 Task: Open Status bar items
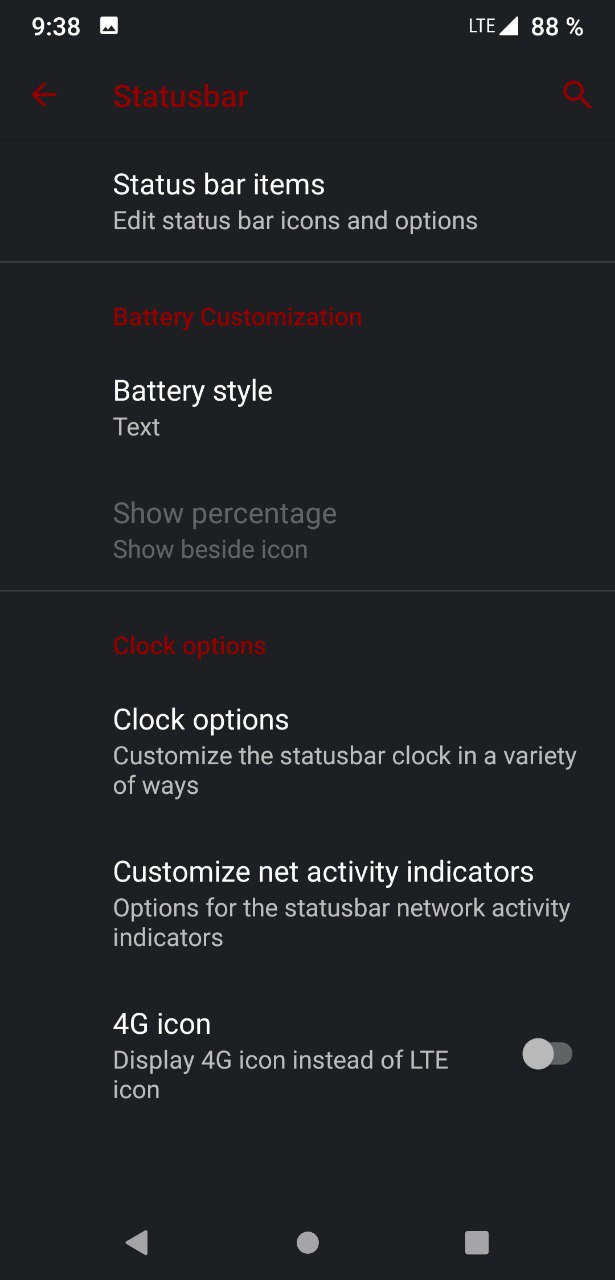click(307, 201)
